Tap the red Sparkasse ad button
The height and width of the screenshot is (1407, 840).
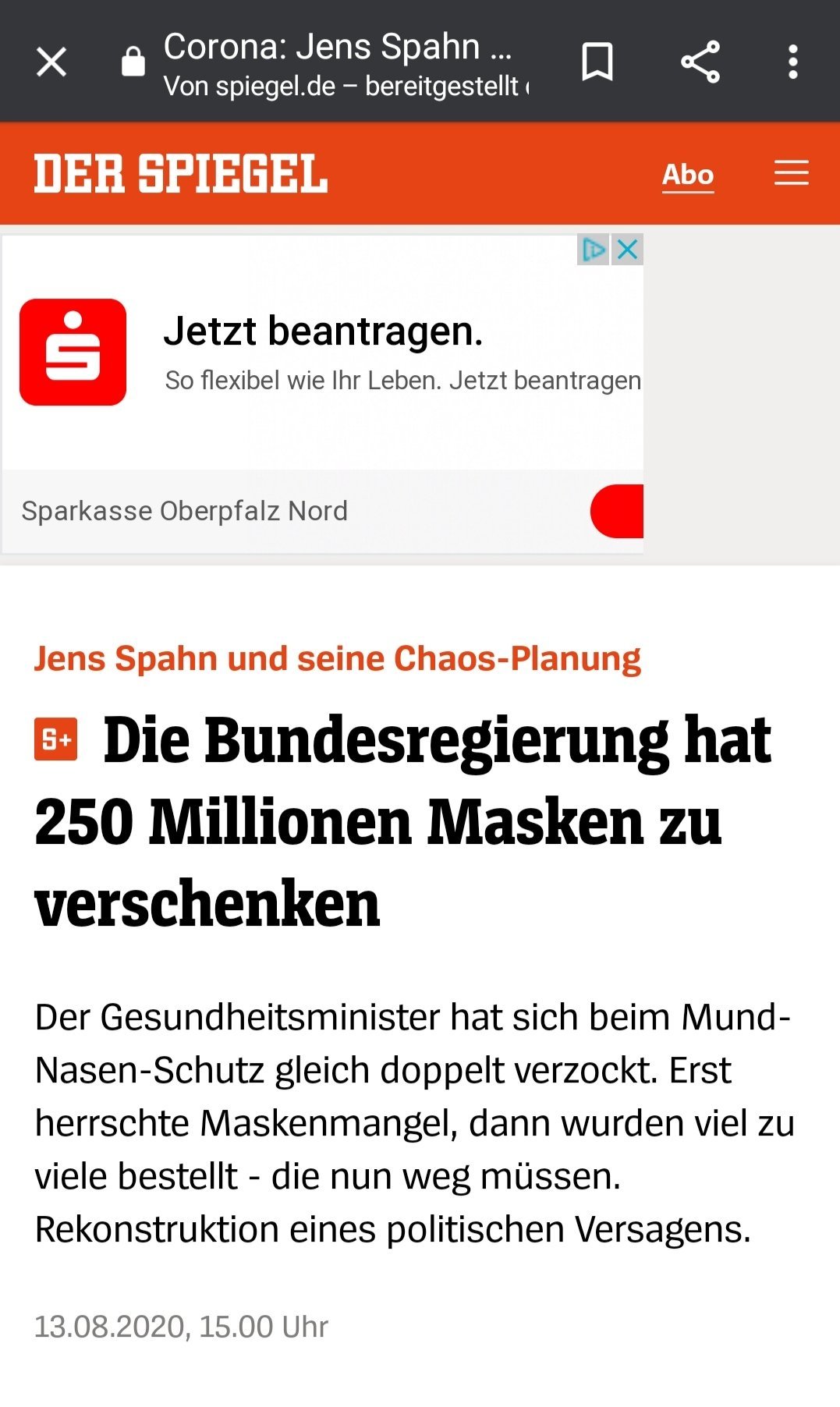point(618,512)
